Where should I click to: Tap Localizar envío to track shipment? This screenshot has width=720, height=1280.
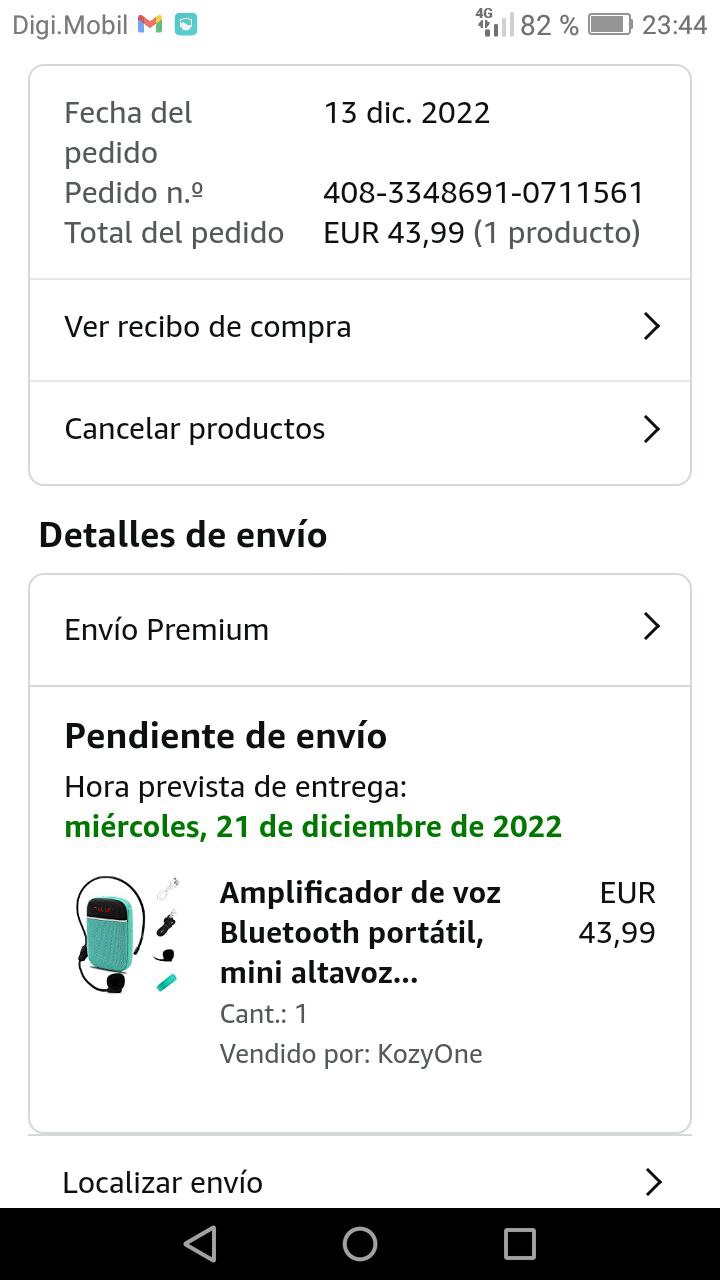[360, 1182]
